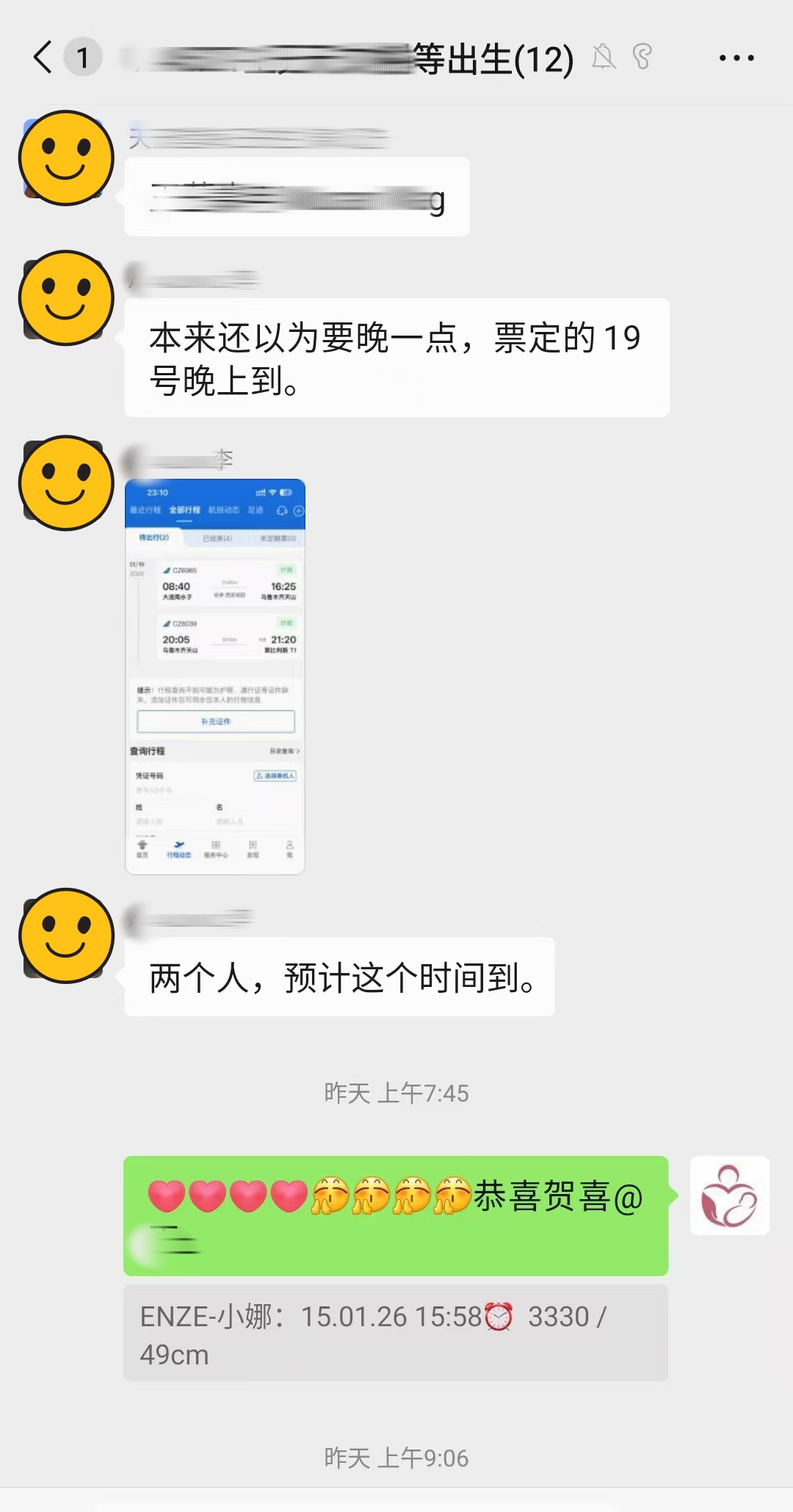The image size is (793, 1512).
Task: Tap the plus icon in the flight app header
Action: click(x=298, y=511)
